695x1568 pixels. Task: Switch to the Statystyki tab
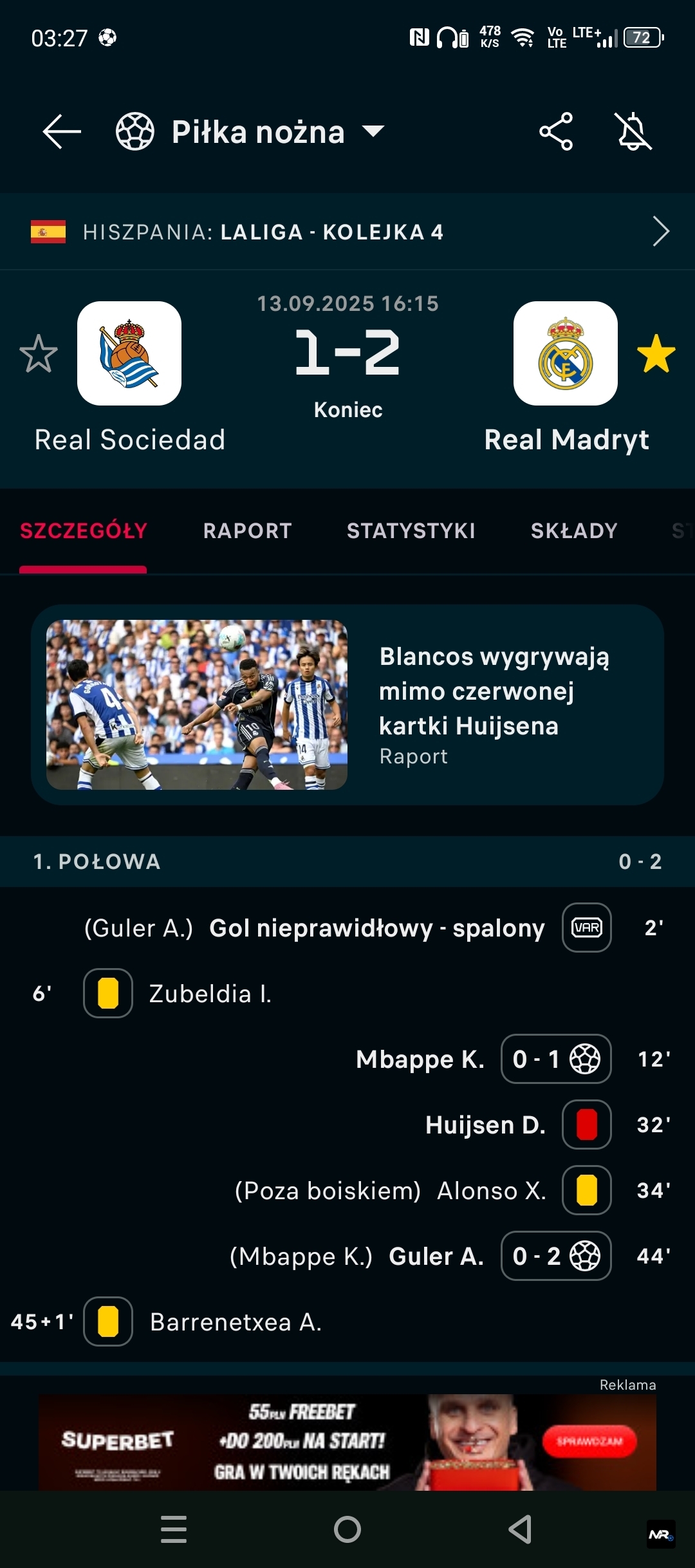411,531
